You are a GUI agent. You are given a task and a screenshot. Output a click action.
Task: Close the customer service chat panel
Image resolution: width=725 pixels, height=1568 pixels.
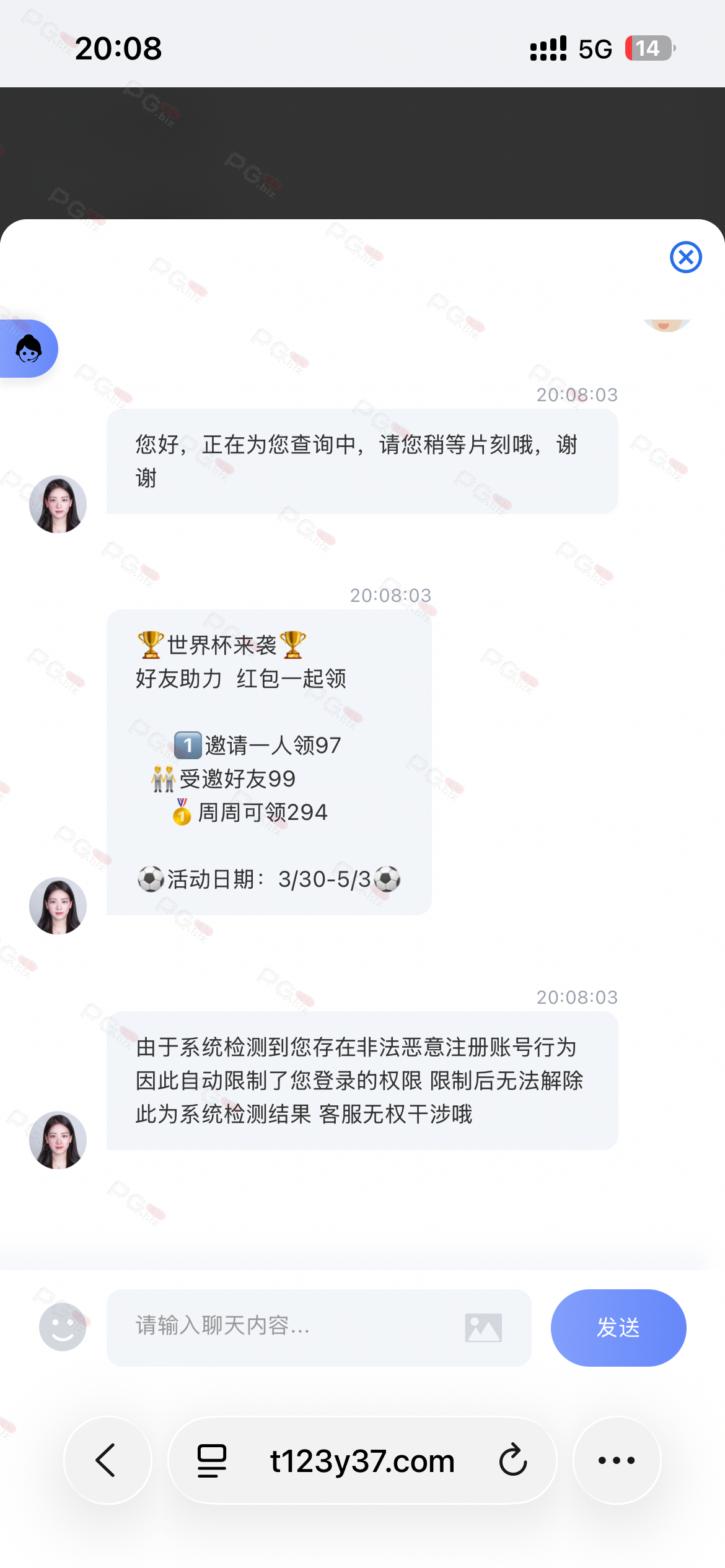685,257
